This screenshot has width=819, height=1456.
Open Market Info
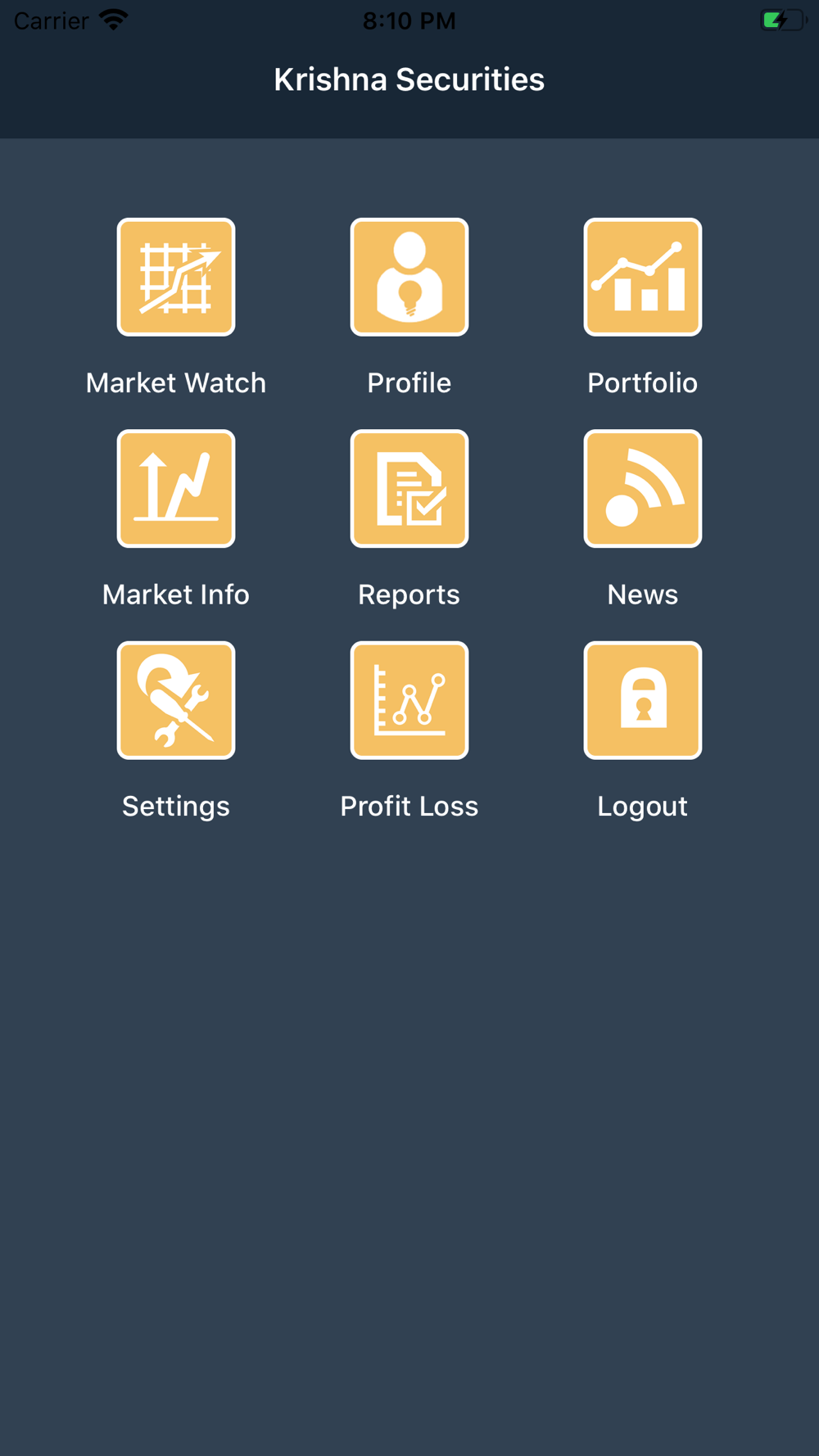coord(176,489)
